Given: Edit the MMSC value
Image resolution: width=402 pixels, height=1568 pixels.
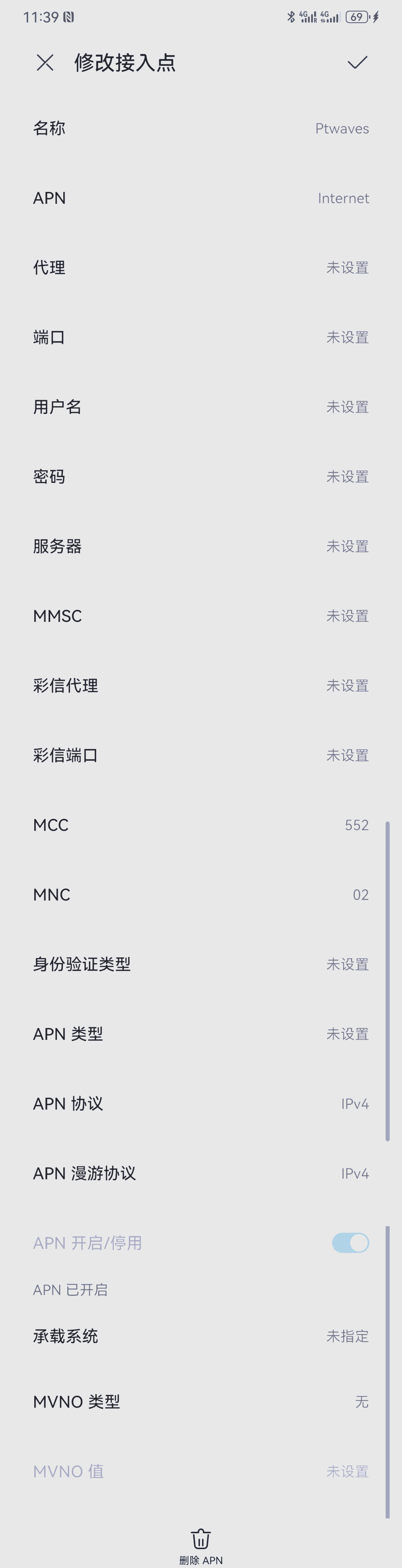Looking at the screenshot, I should (201, 616).
